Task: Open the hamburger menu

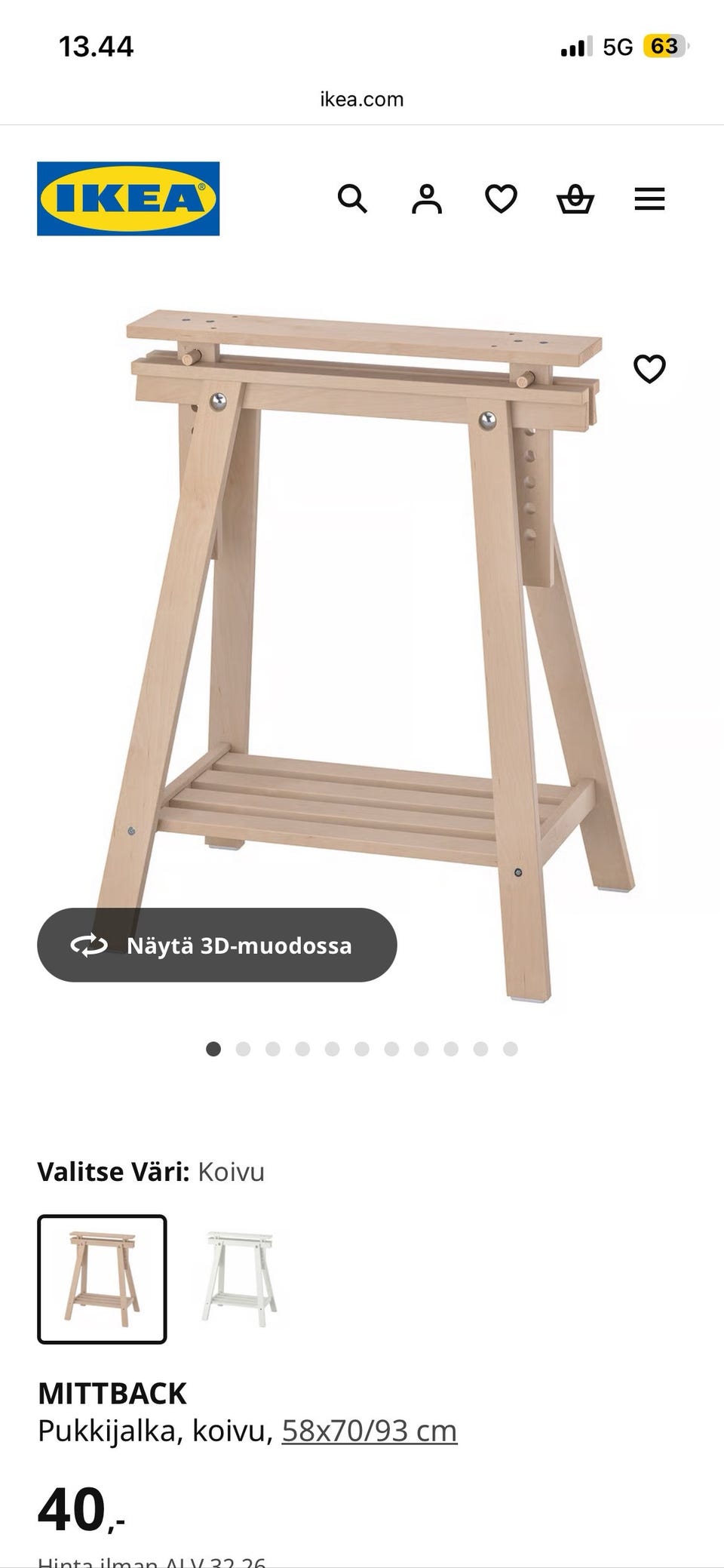Action: tap(649, 199)
